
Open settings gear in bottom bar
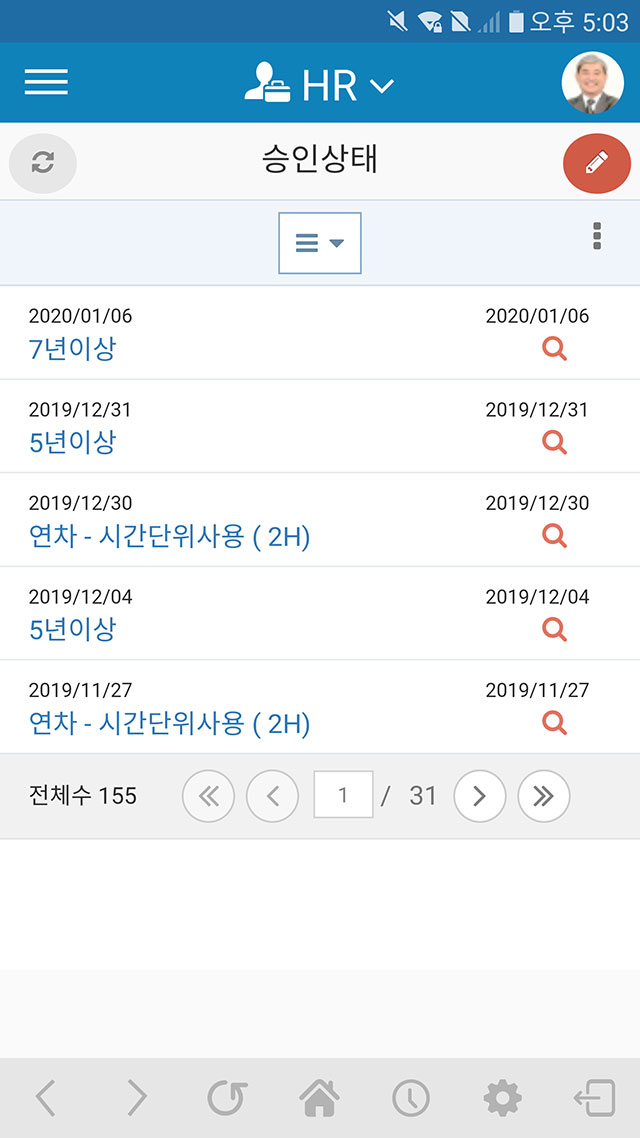pos(503,1098)
